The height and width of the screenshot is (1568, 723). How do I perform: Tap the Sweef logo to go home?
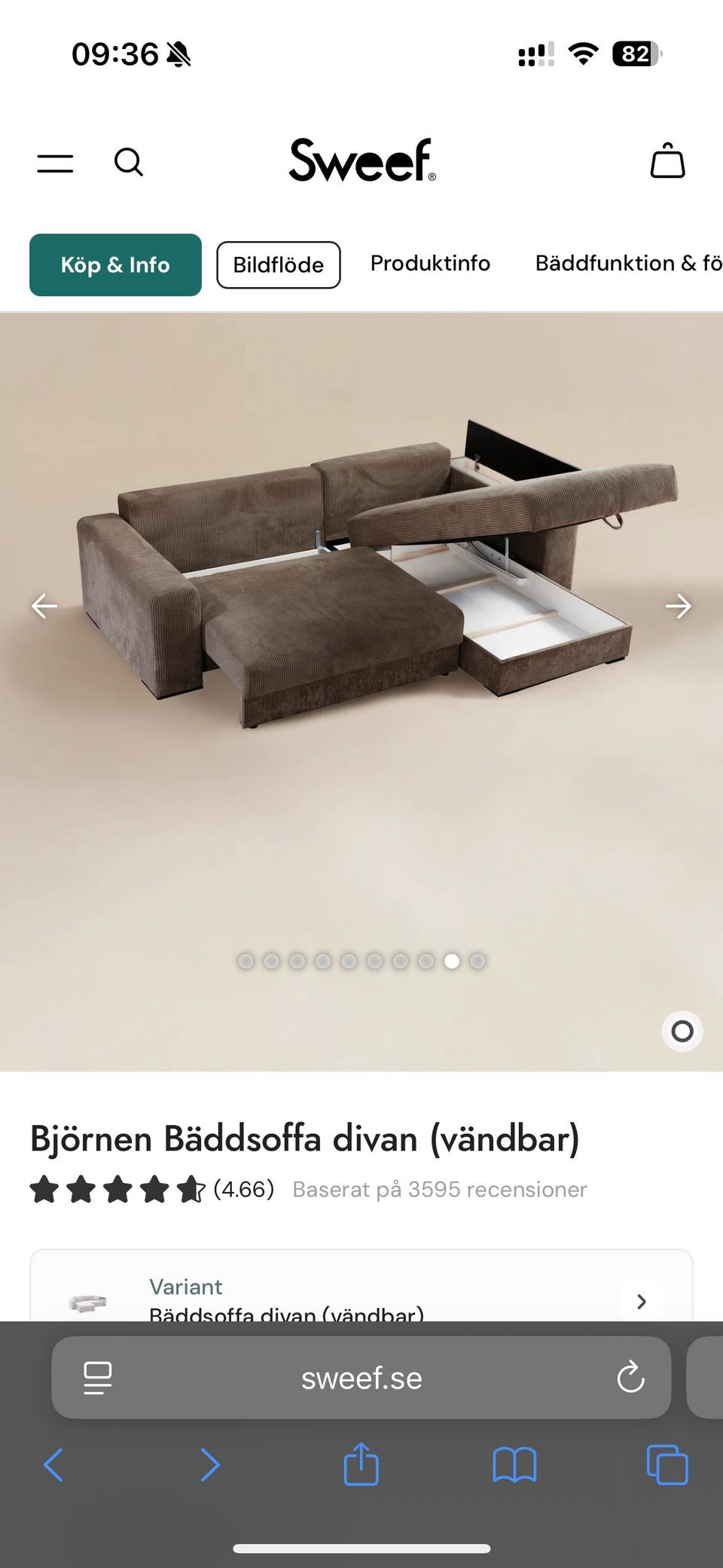(x=361, y=160)
